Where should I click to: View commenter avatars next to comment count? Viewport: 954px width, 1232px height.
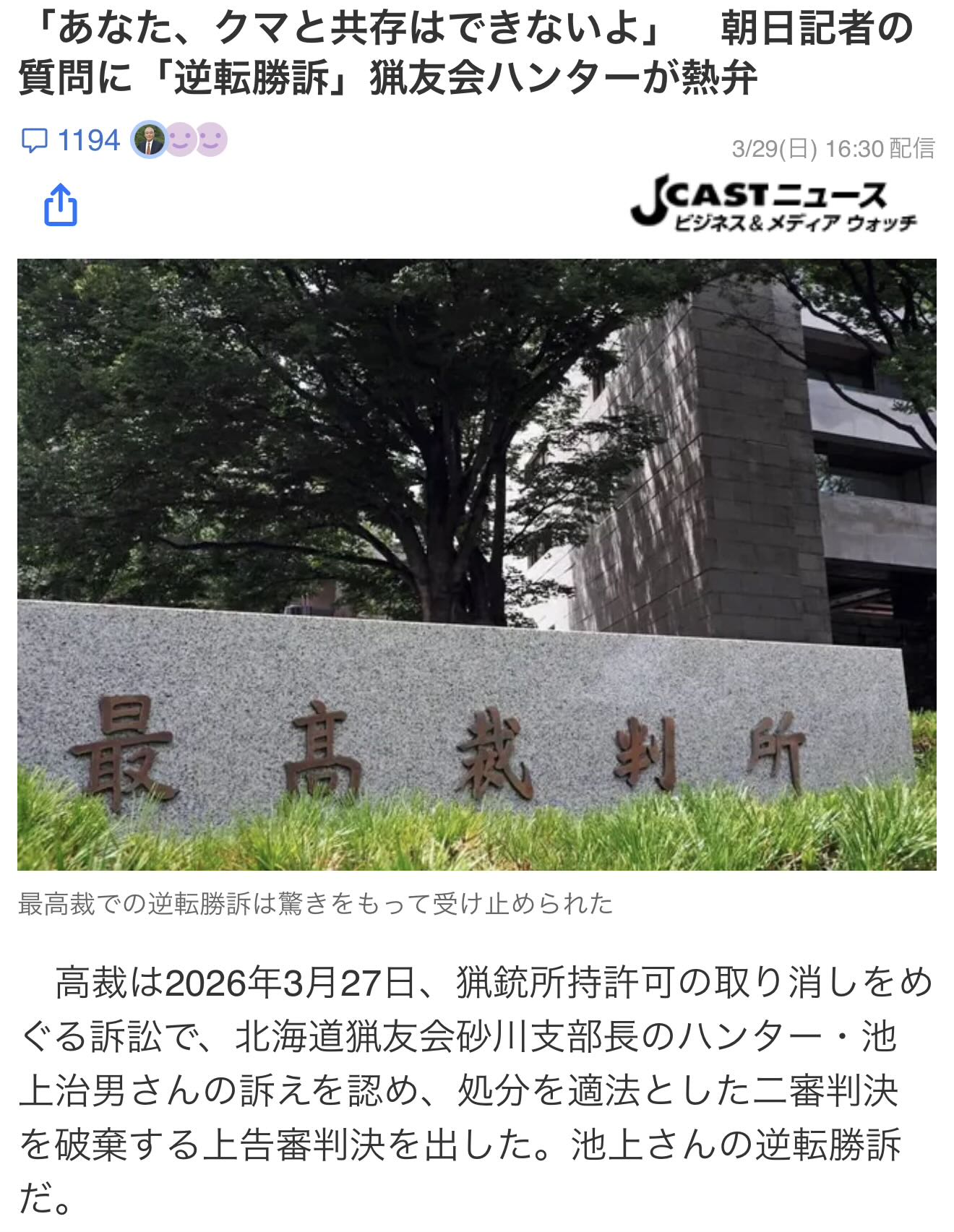click(x=179, y=140)
